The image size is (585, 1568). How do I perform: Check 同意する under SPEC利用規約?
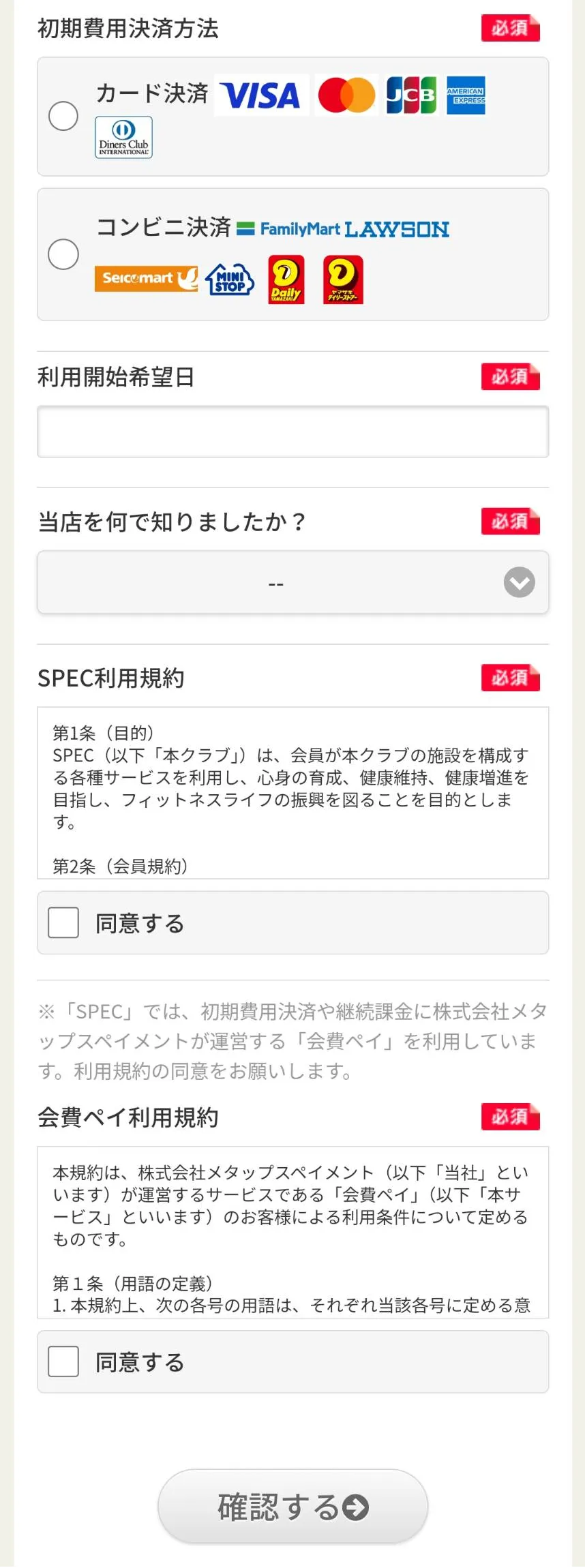63,922
